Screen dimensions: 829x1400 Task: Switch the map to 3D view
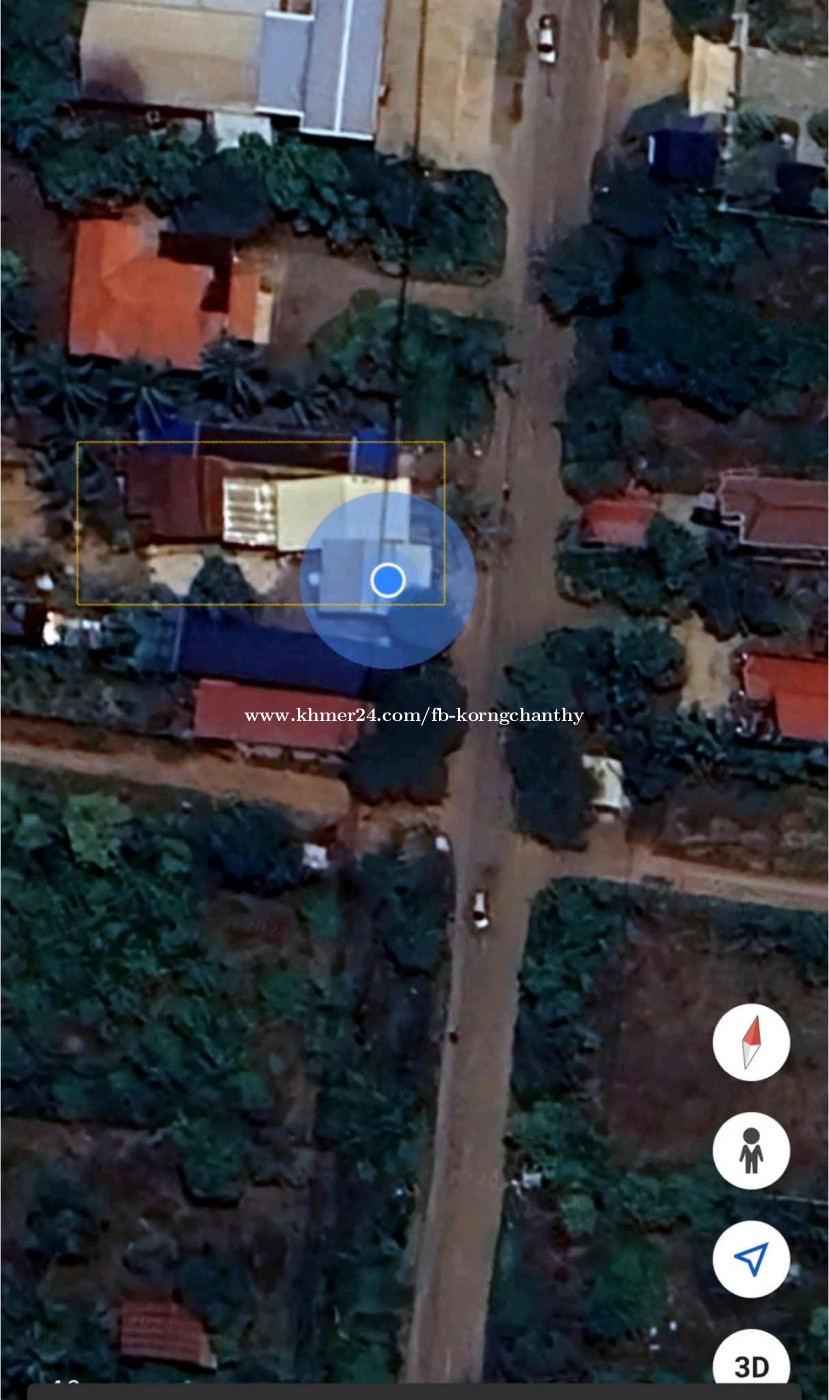pos(751,1364)
